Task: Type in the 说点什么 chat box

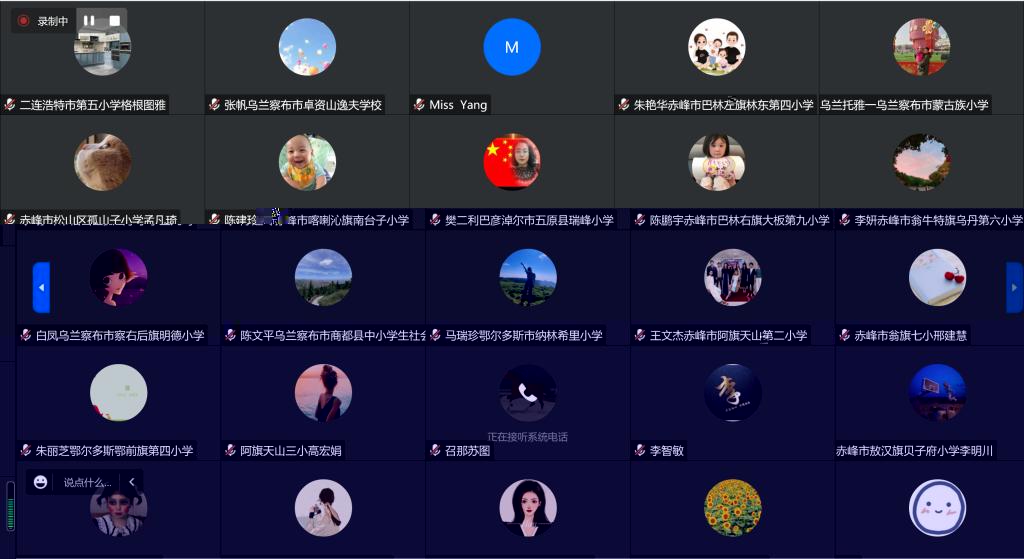Action: coord(88,482)
